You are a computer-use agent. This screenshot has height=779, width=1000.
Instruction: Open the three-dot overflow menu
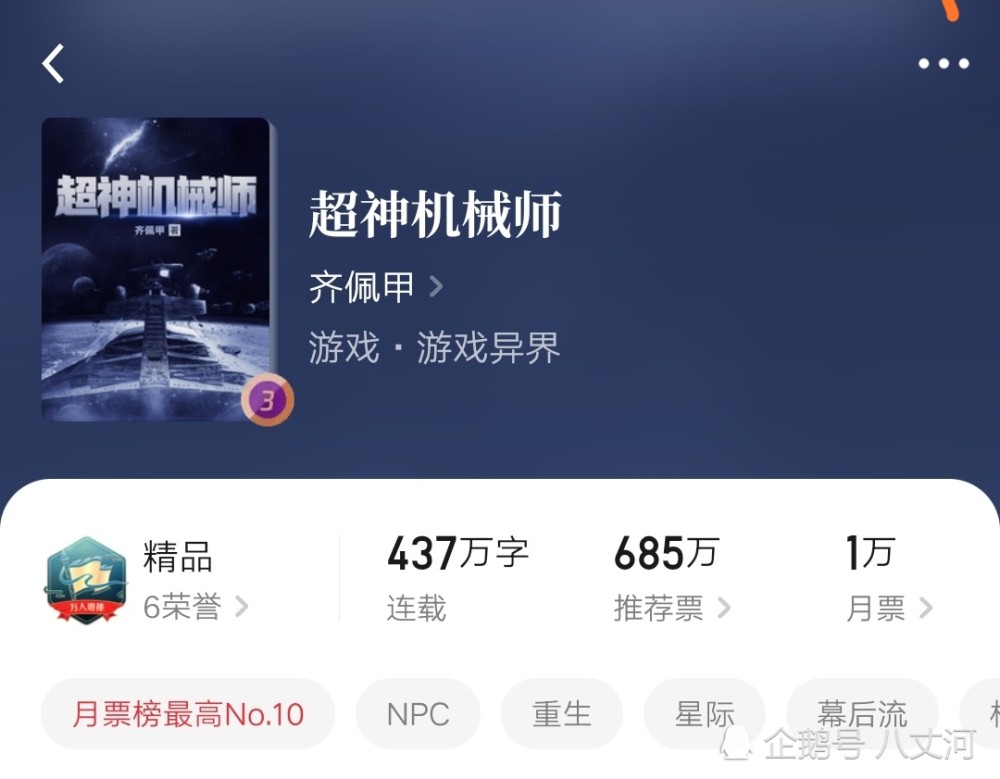click(x=943, y=63)
